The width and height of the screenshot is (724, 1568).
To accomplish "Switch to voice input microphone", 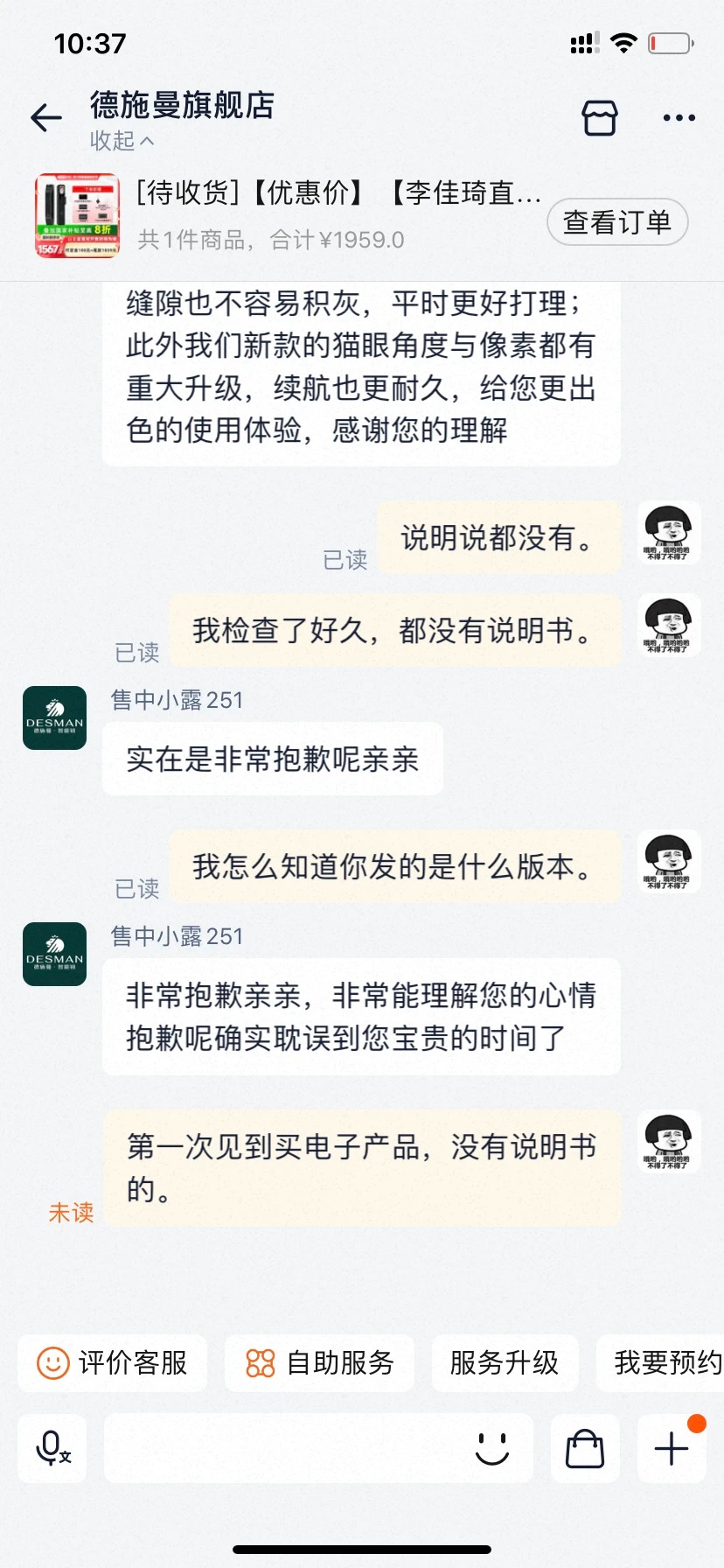I will [52, 1448].
